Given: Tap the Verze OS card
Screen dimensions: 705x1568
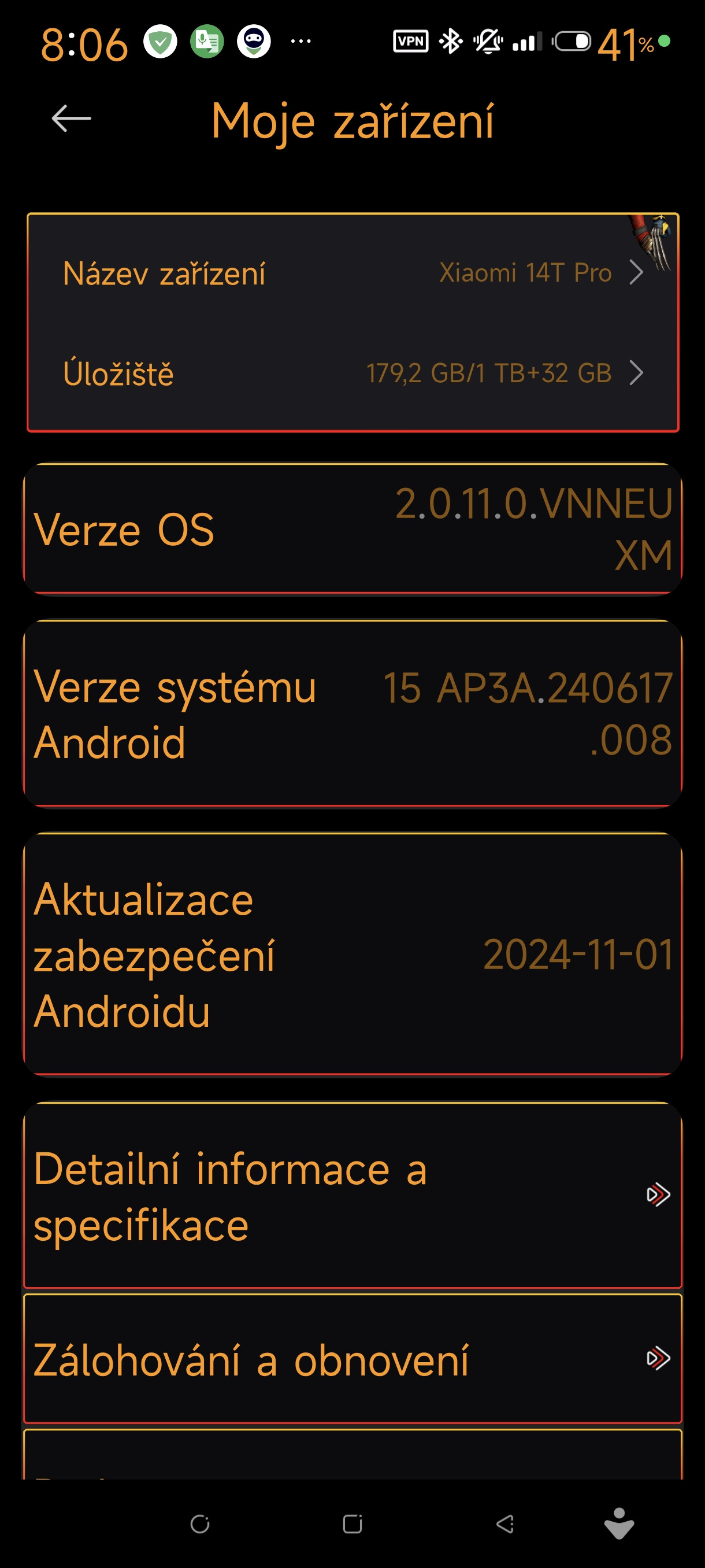Looking at the screenshot, I should (x=352, y=529).
